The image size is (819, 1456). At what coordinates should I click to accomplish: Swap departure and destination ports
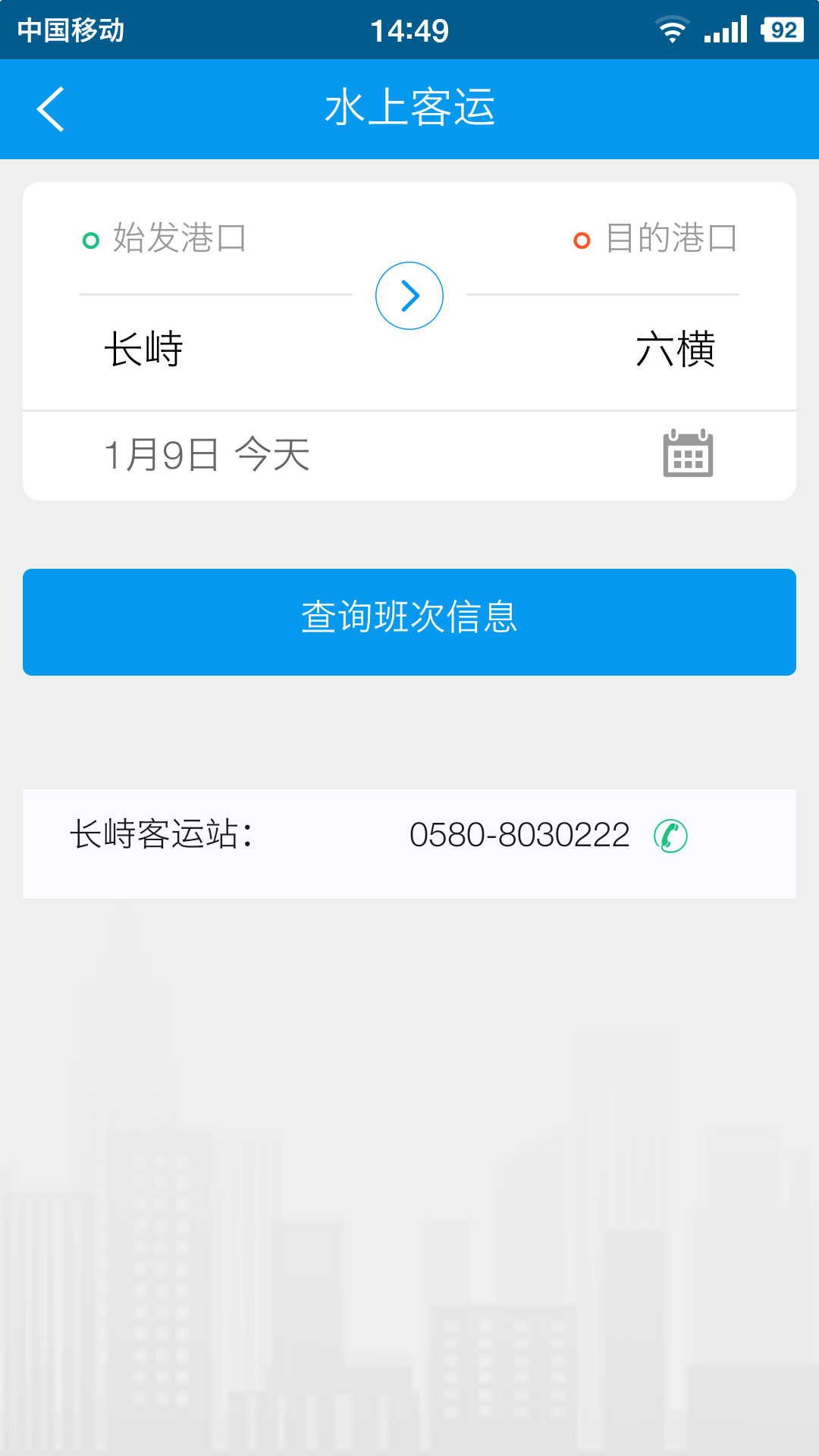[409, 296]
